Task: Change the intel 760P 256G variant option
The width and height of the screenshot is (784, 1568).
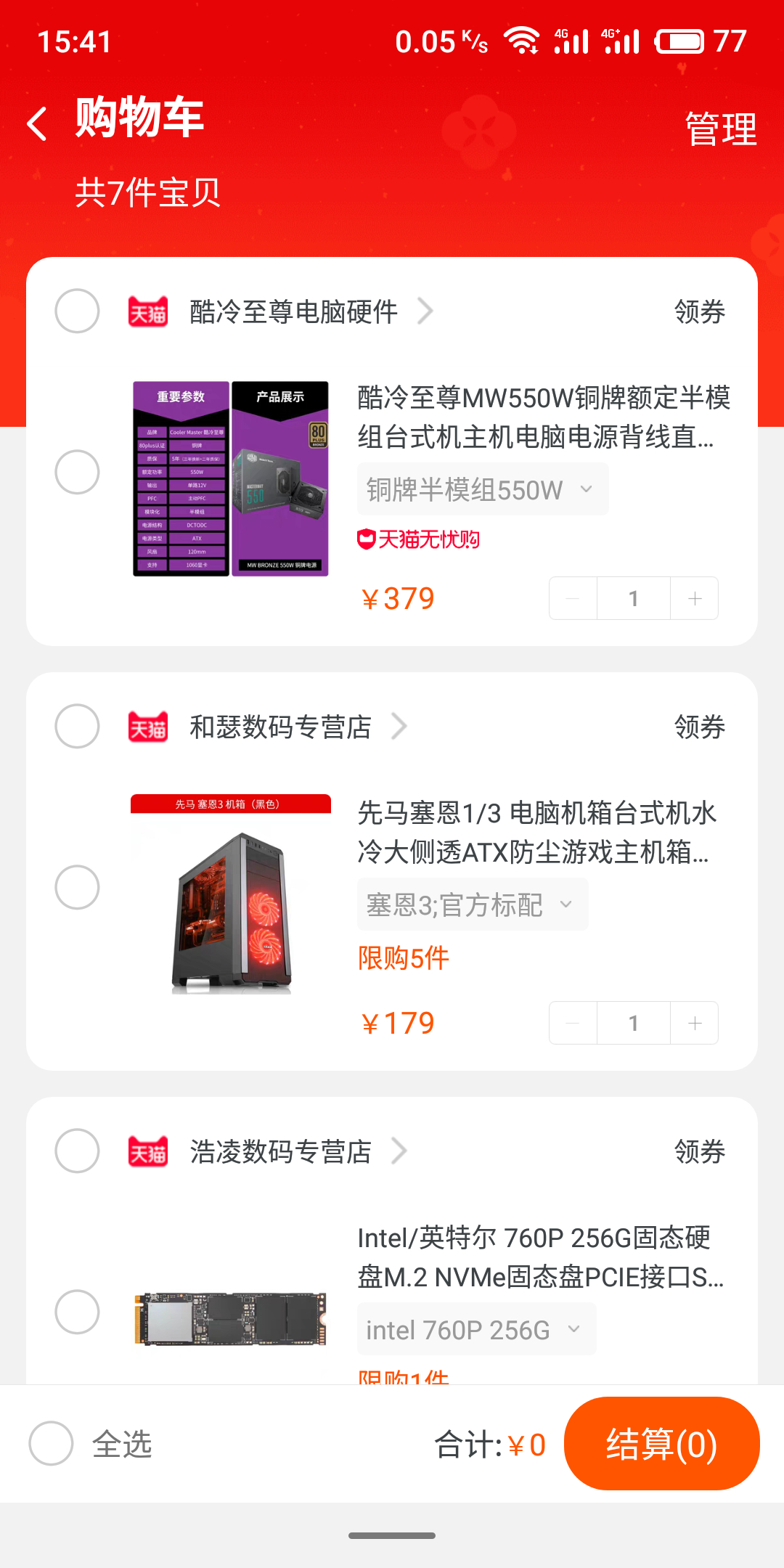Action: [475, 1330]
